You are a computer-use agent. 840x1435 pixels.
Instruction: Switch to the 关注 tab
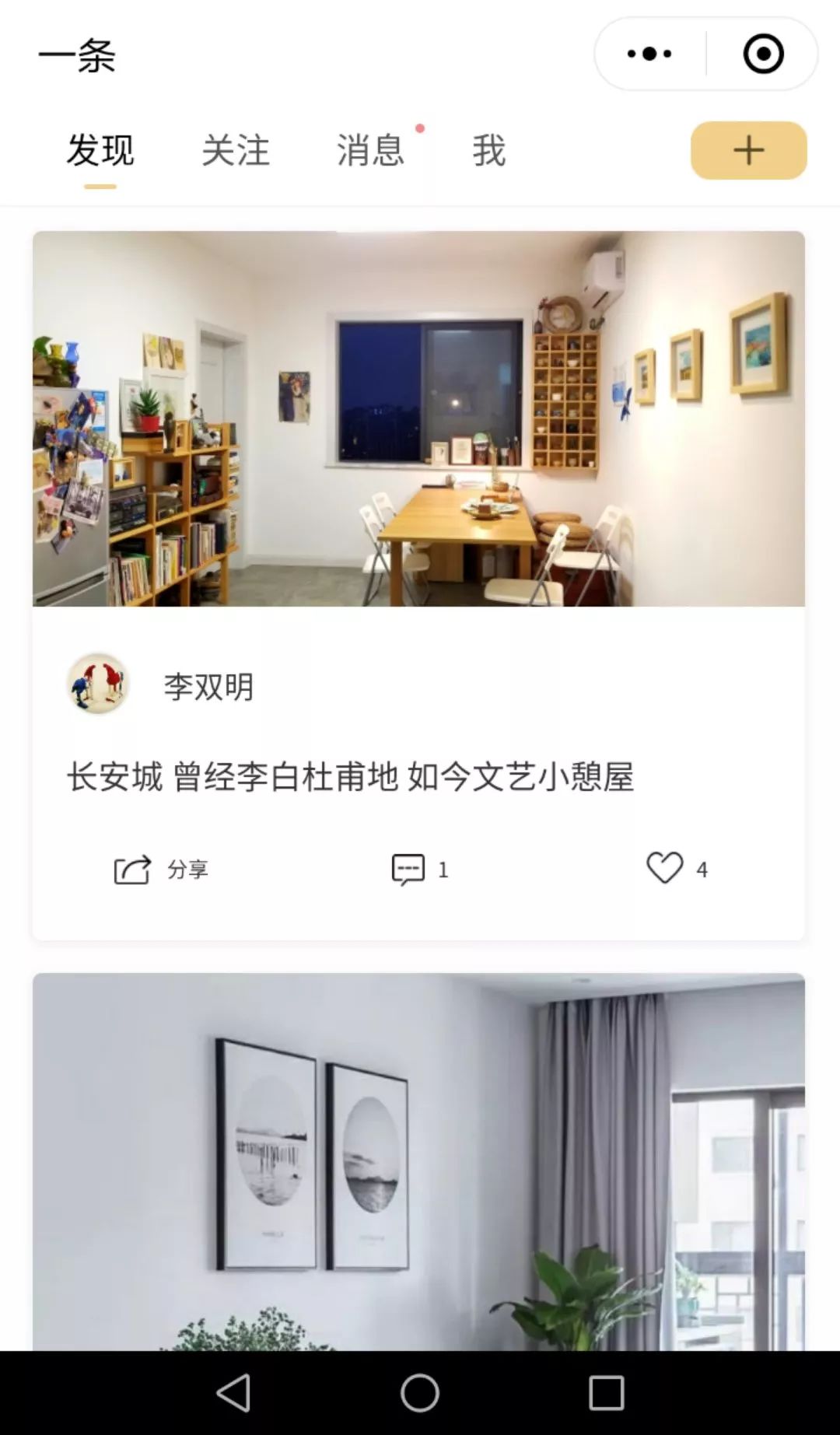[x=235, y=150]
